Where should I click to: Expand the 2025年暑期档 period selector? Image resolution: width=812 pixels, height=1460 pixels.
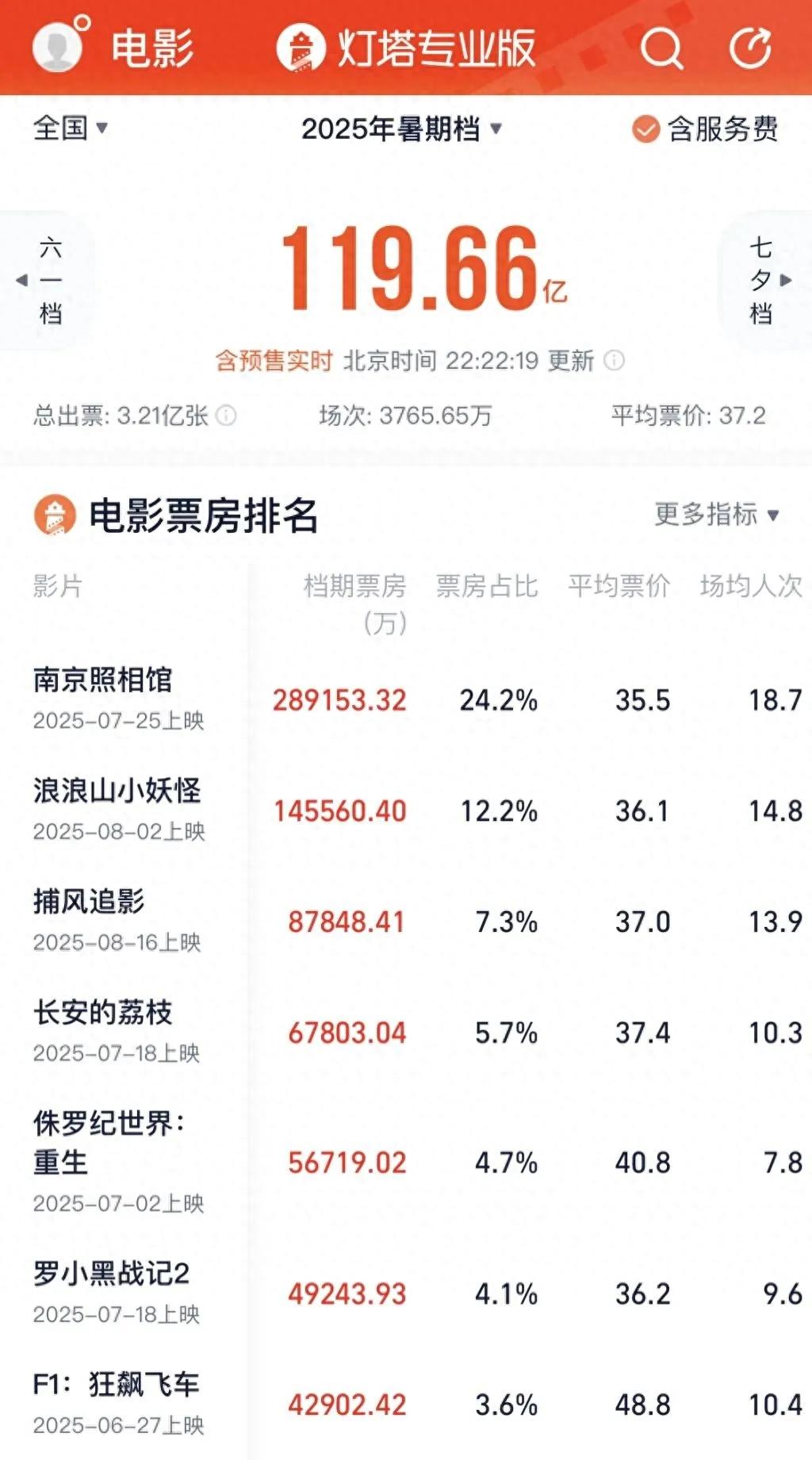pyautogui.click(x=401, y=128)
